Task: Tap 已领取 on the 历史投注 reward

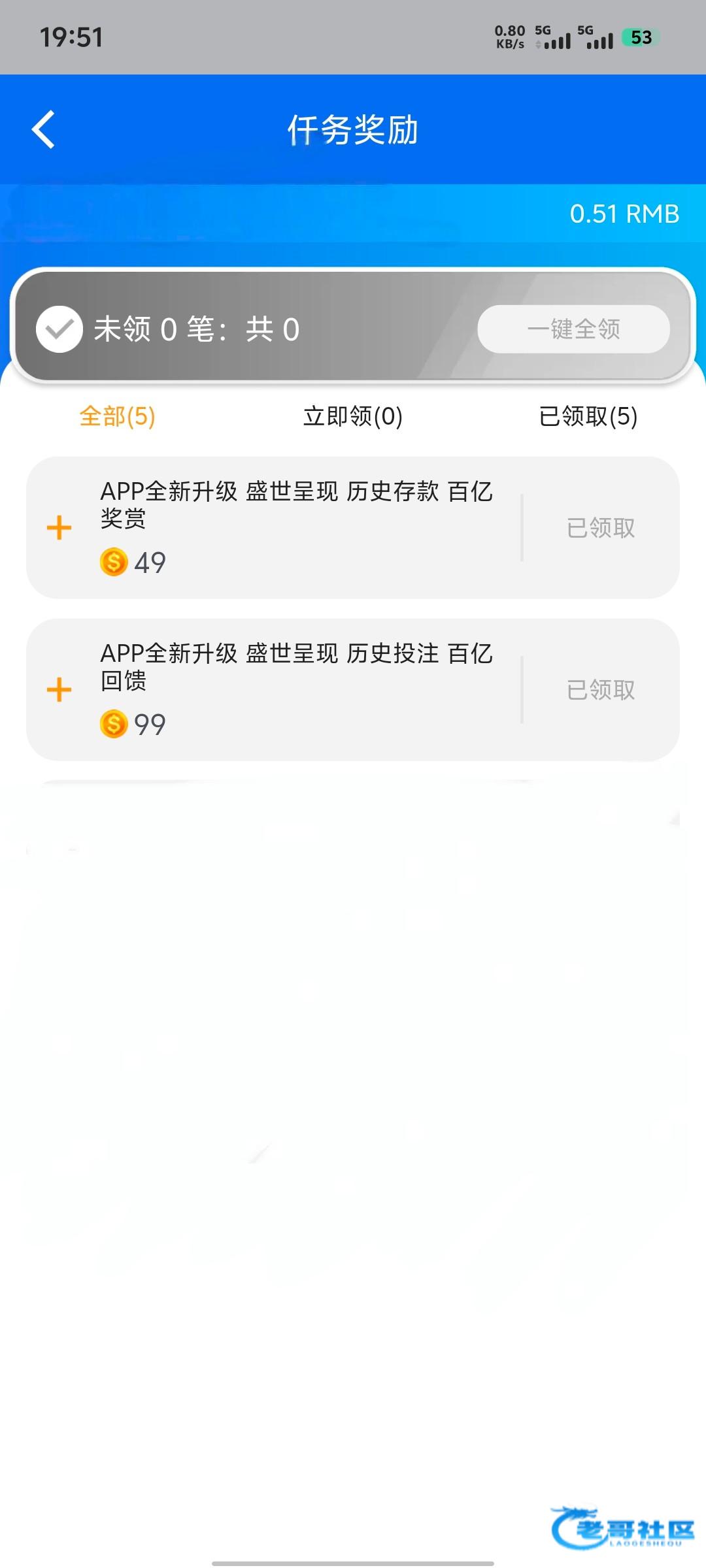Action: [601, 690]
